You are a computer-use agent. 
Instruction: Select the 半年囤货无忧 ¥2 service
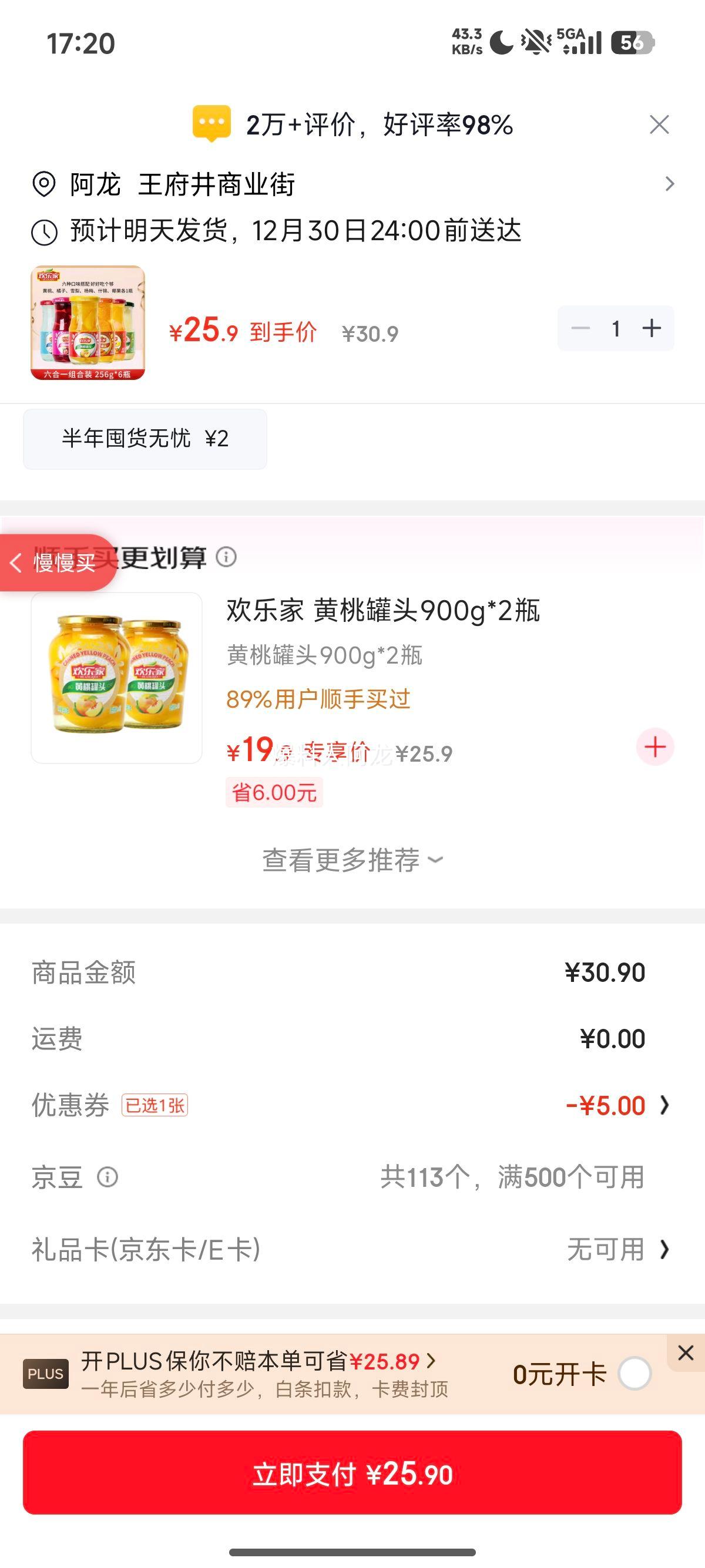(x=145, y=439)
